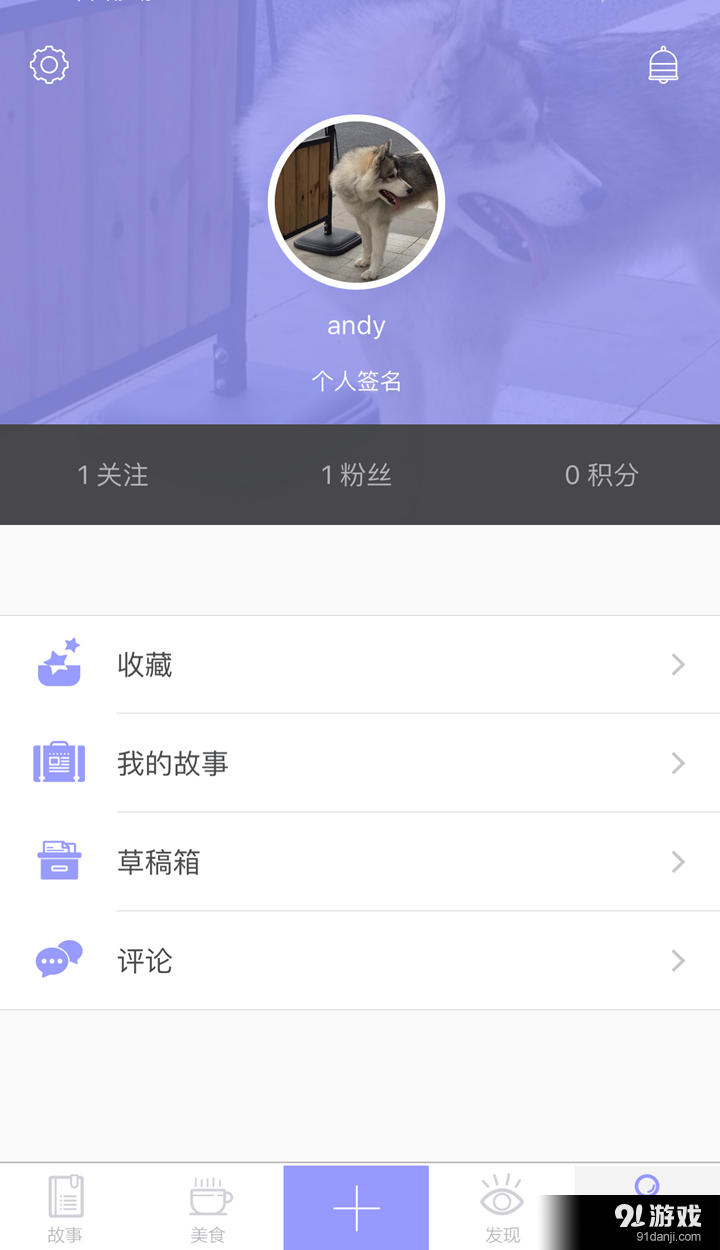Switch to the 发现 tab
This screenshot has height=1250, width=720.
(501, 1207)
